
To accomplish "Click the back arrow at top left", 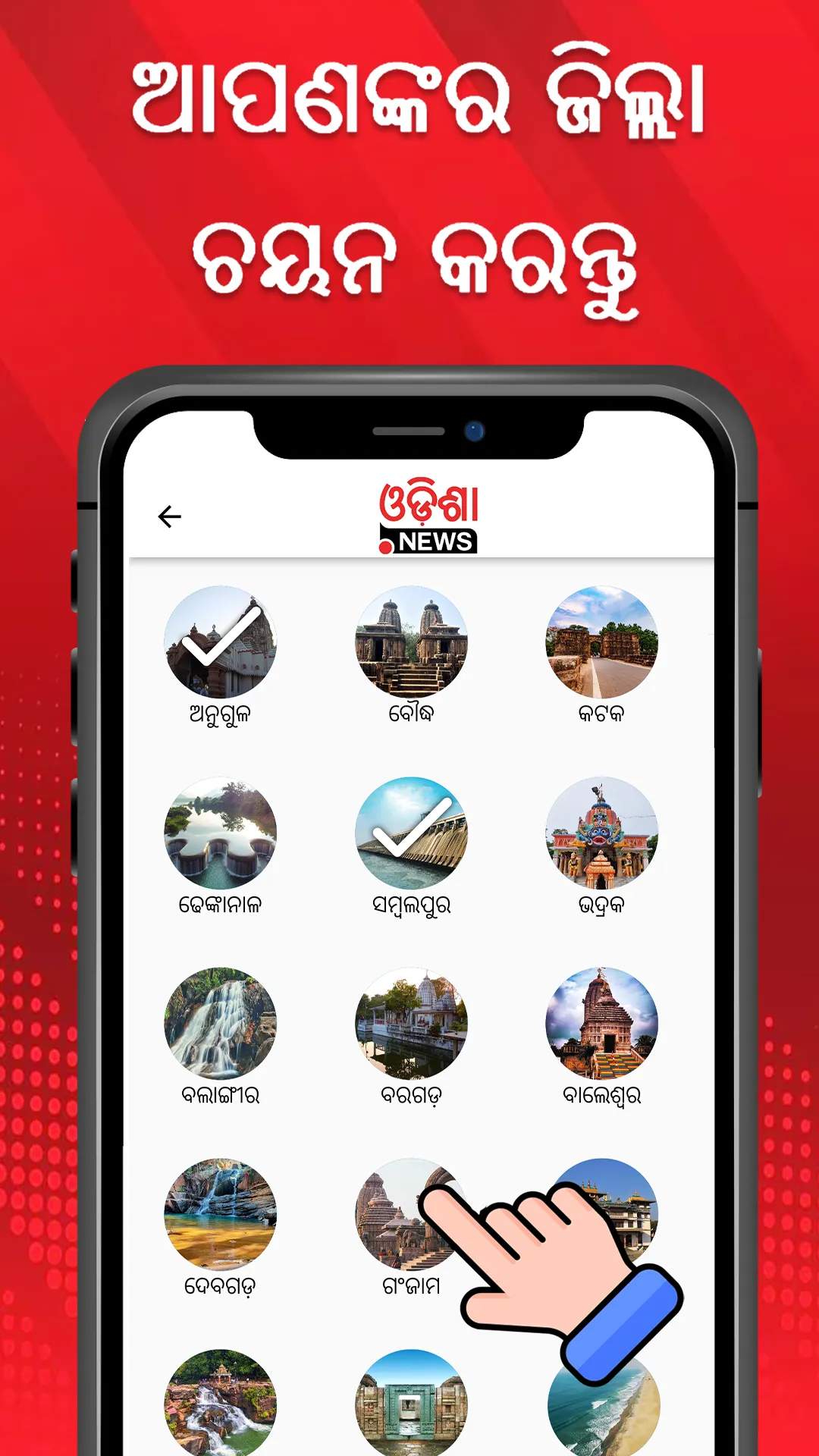I will coord(171,515).
